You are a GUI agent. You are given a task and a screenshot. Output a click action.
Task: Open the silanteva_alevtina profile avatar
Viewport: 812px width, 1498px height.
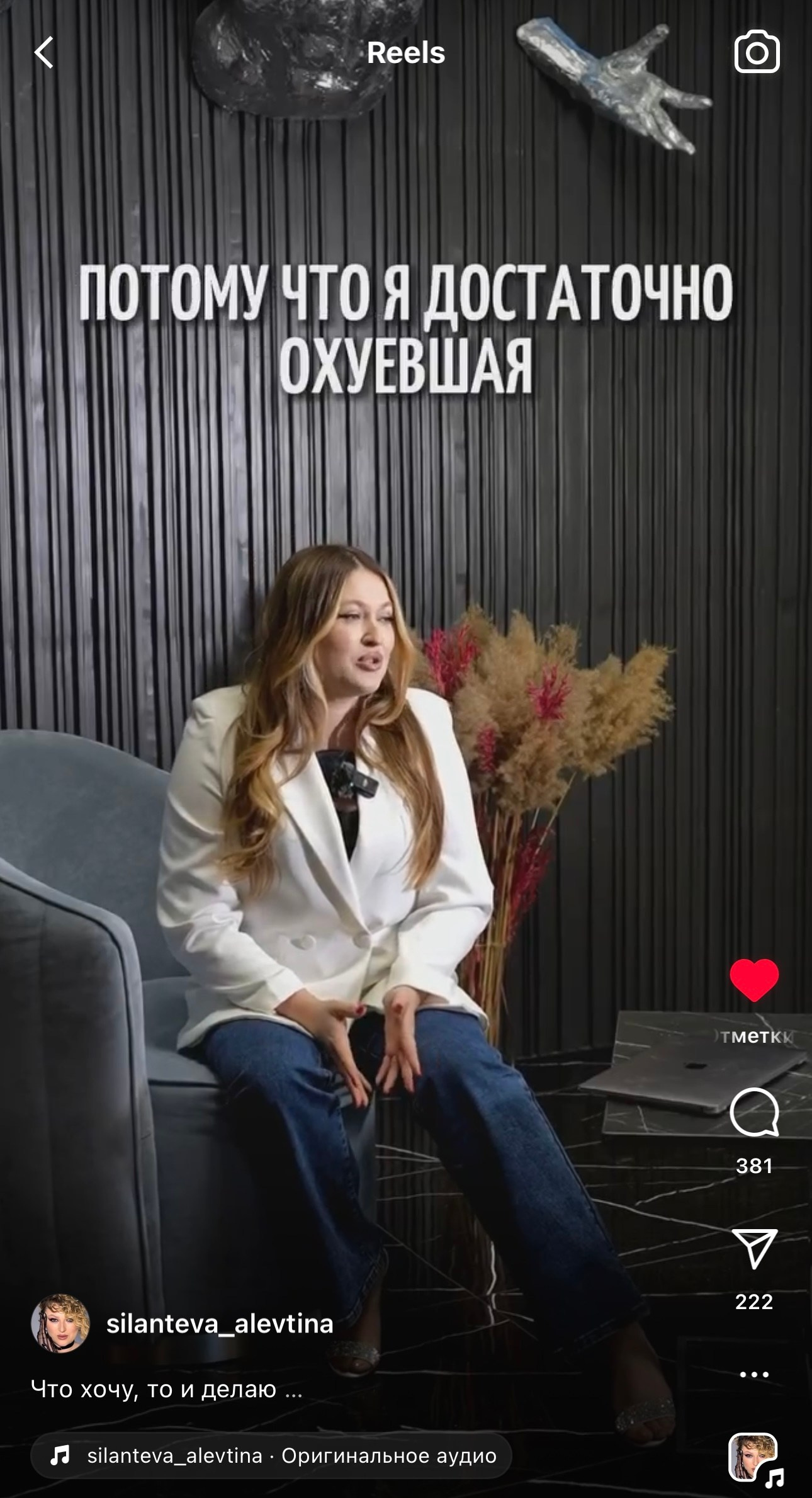pos(60,1324)
